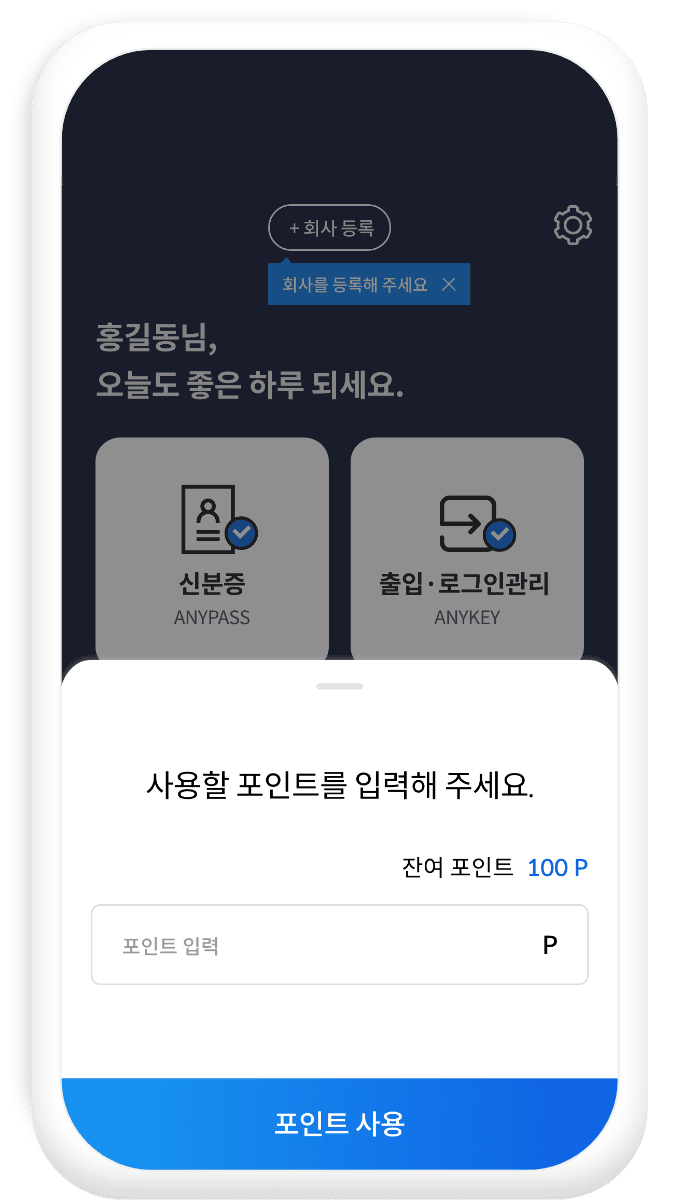Open the settings gear
Screen dimensions: 678x1200
(x=573, y=225)
